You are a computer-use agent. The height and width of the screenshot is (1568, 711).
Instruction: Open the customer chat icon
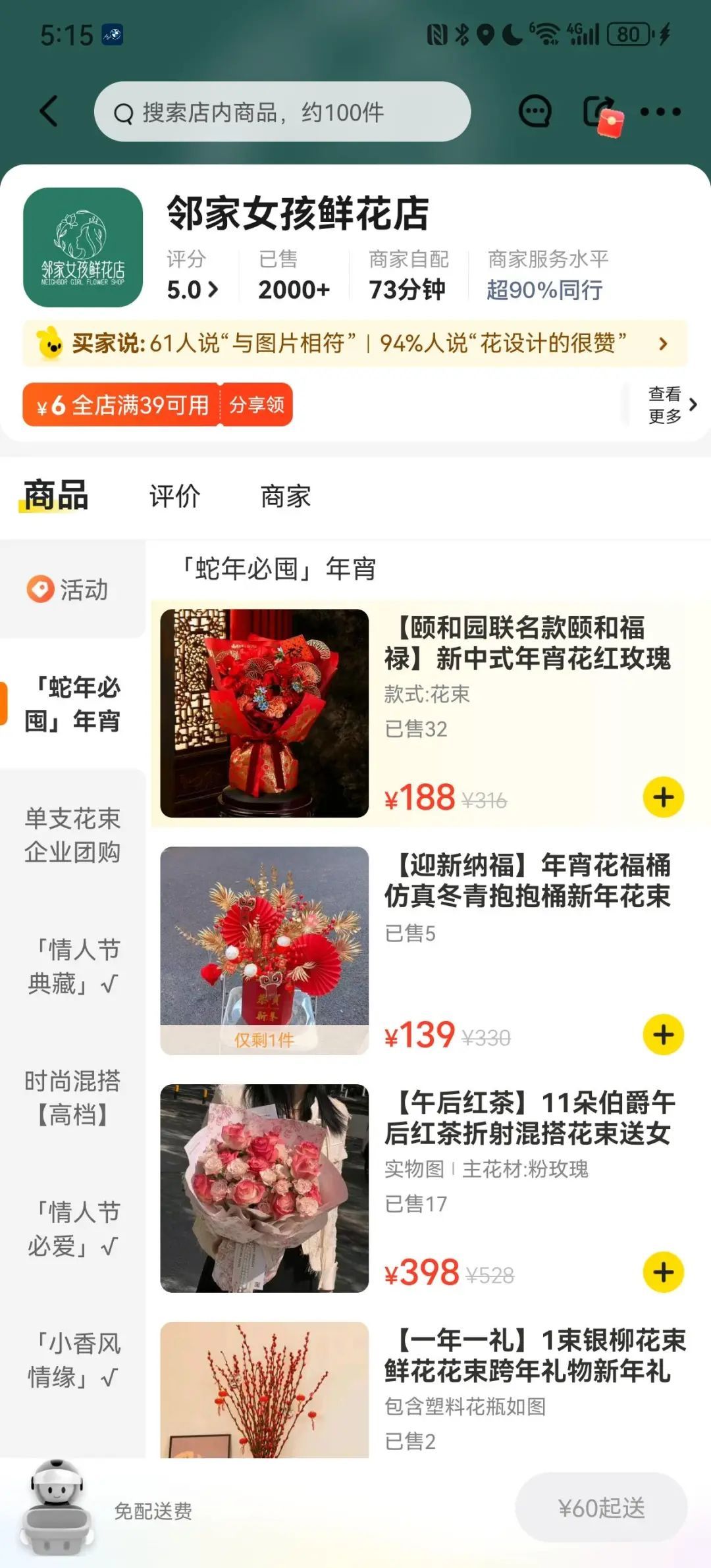pos(534,111)
